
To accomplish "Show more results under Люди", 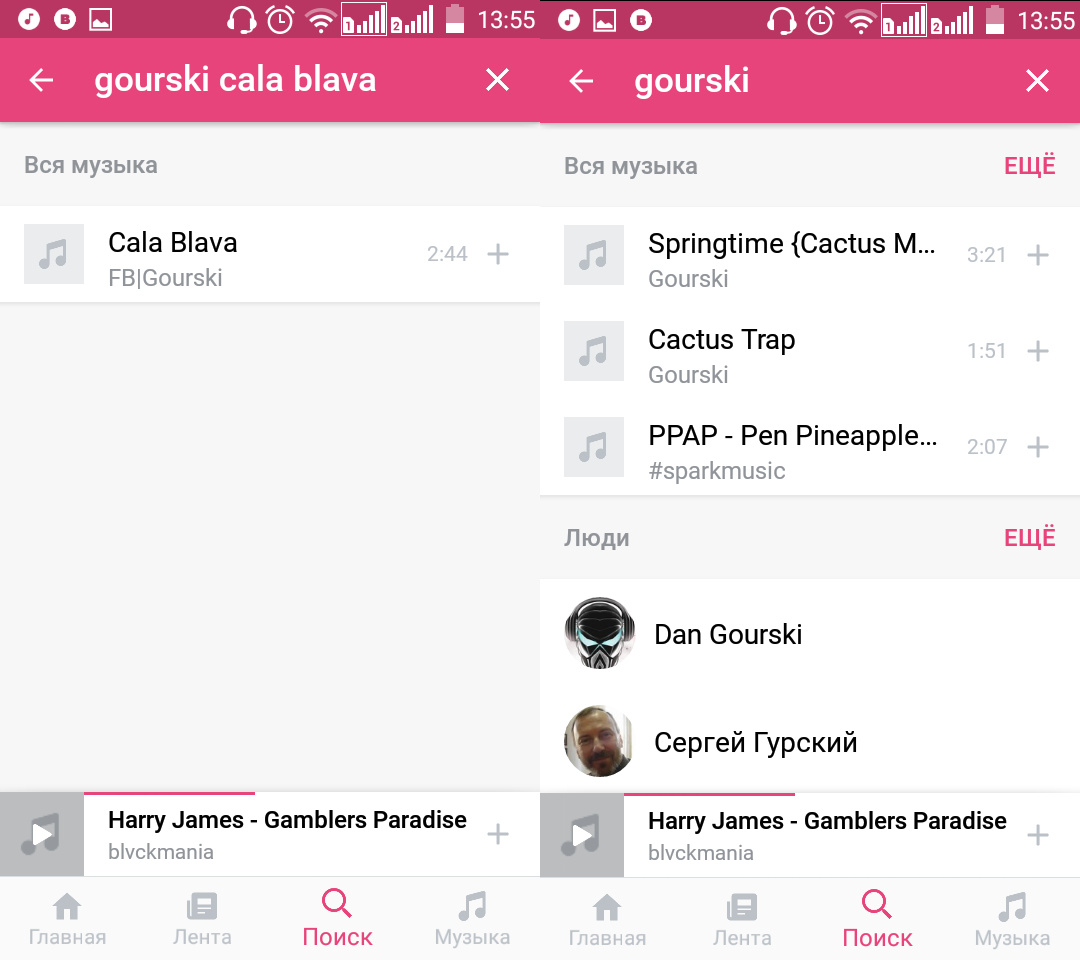I will tap(1029, 538).
